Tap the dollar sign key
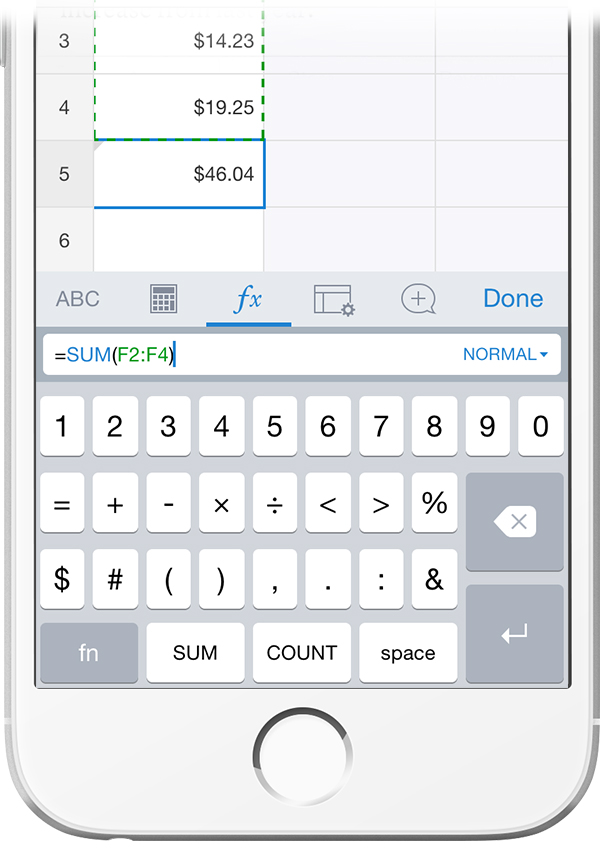The image size is (600, 850). (x=62, y=579)
